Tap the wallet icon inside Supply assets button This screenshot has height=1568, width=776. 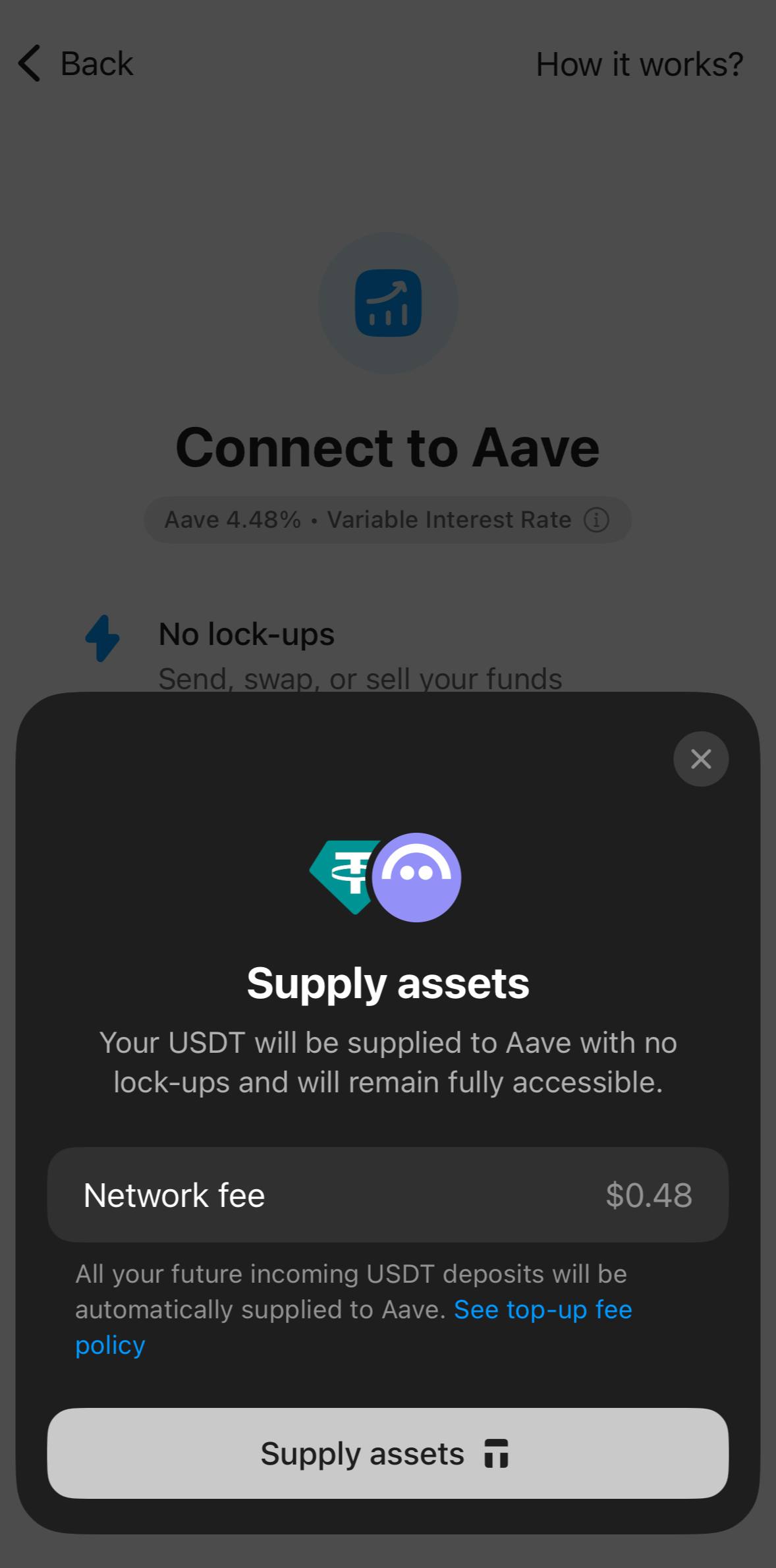(495, 1453)
